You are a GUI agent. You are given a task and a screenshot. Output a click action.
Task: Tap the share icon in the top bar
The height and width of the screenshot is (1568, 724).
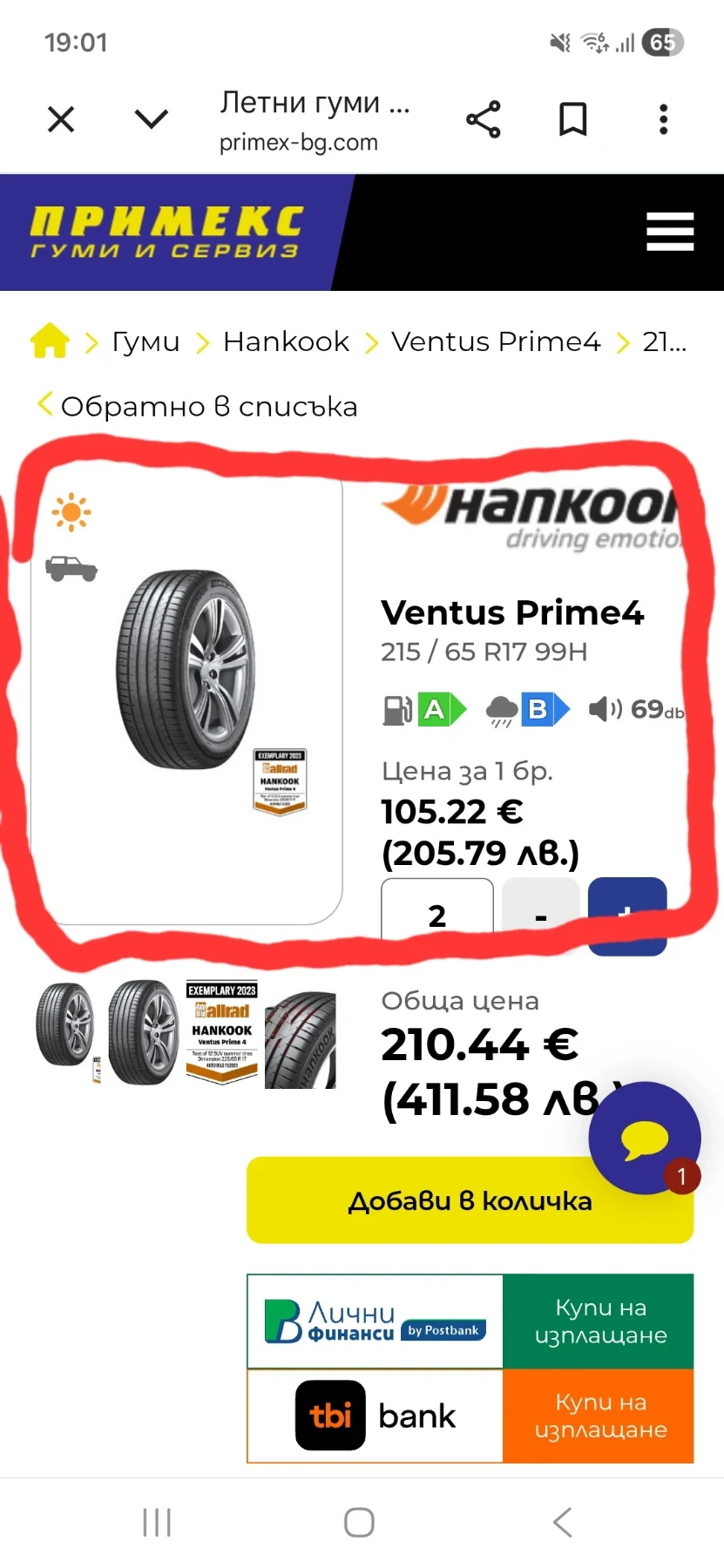click(x=484, y=119)
